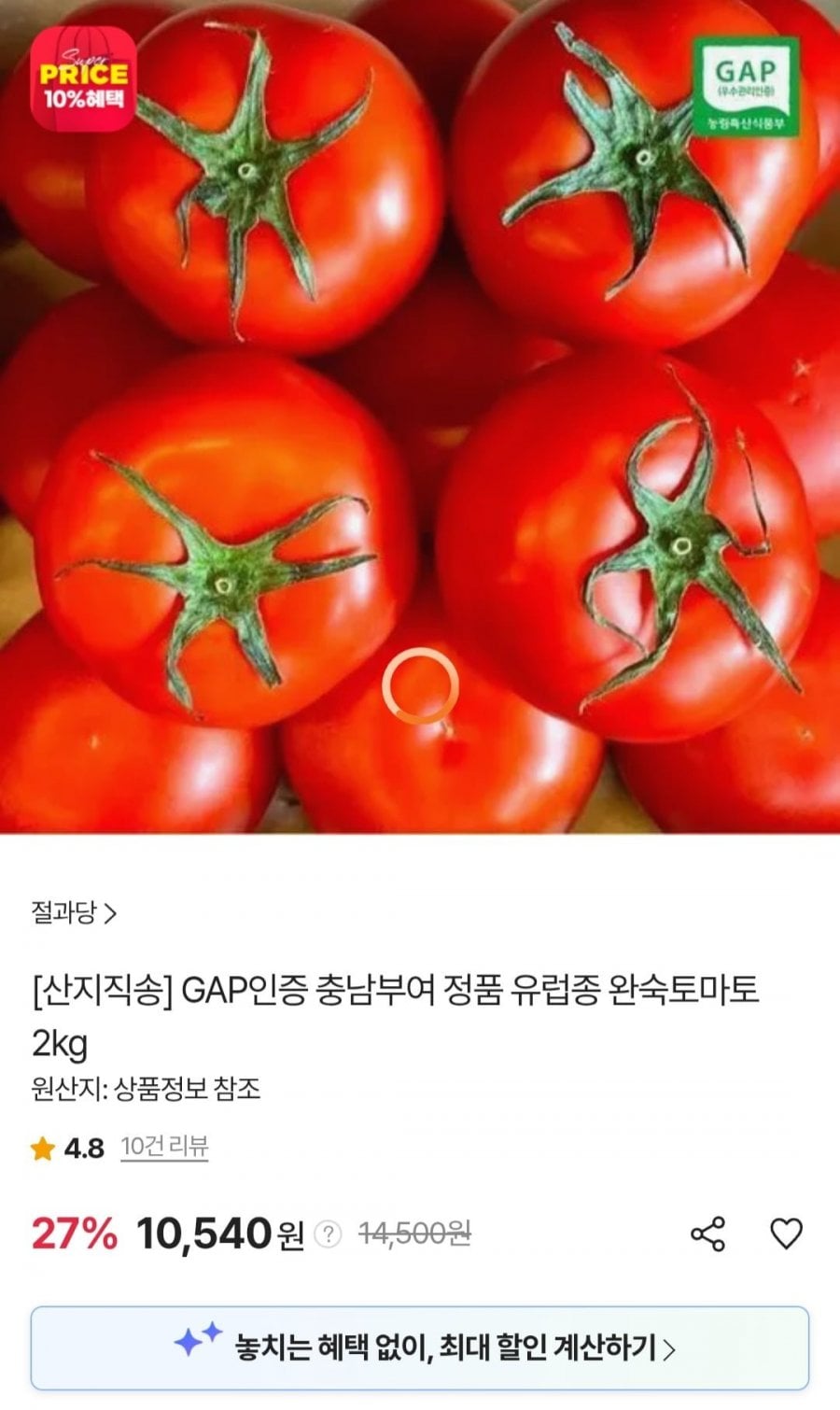Share this tomato product
This screenshot has width=840, height=1410.
pos(707,1234)
